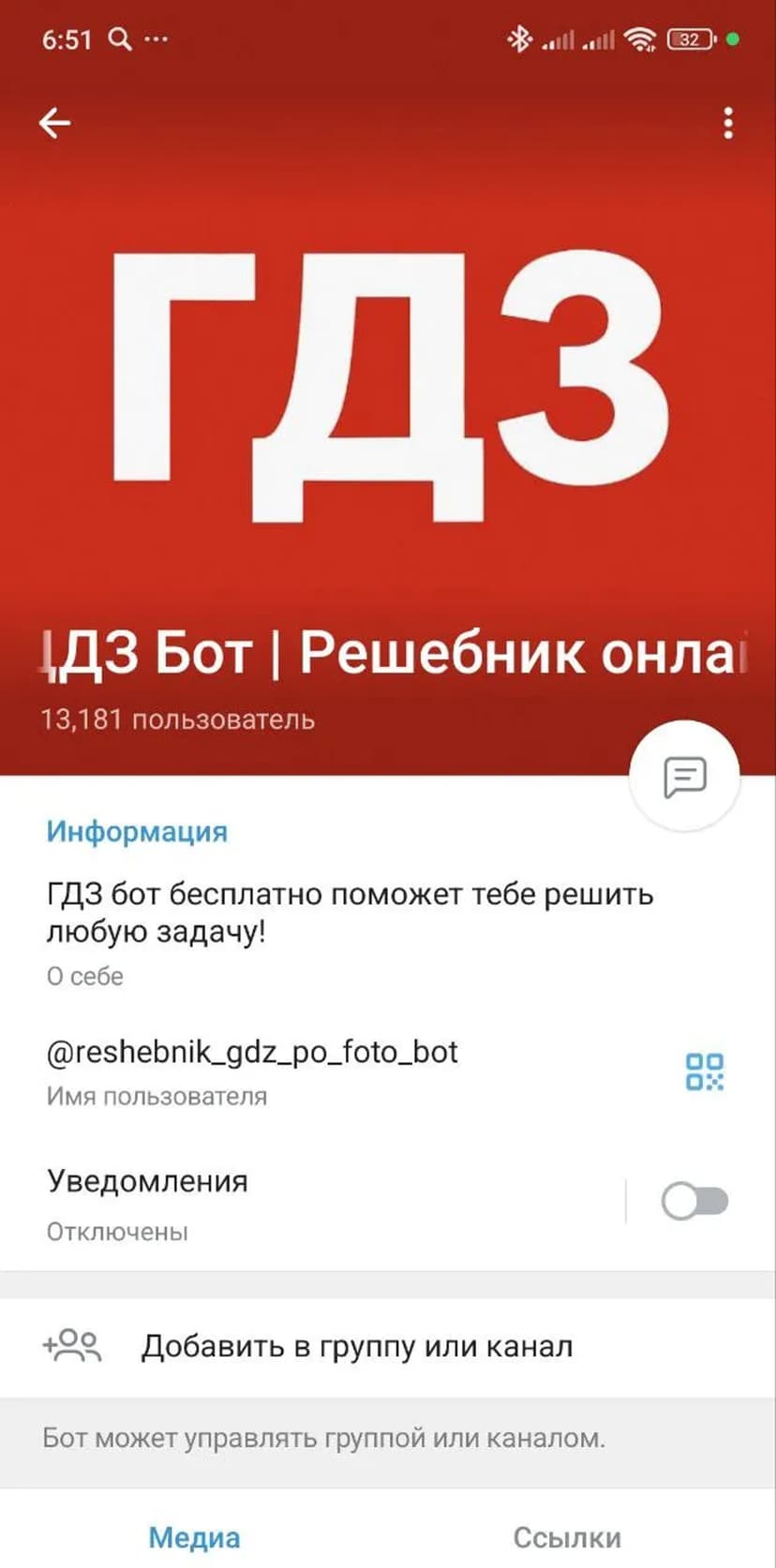Switch to the Медиа tab

tap(194, 1537)
